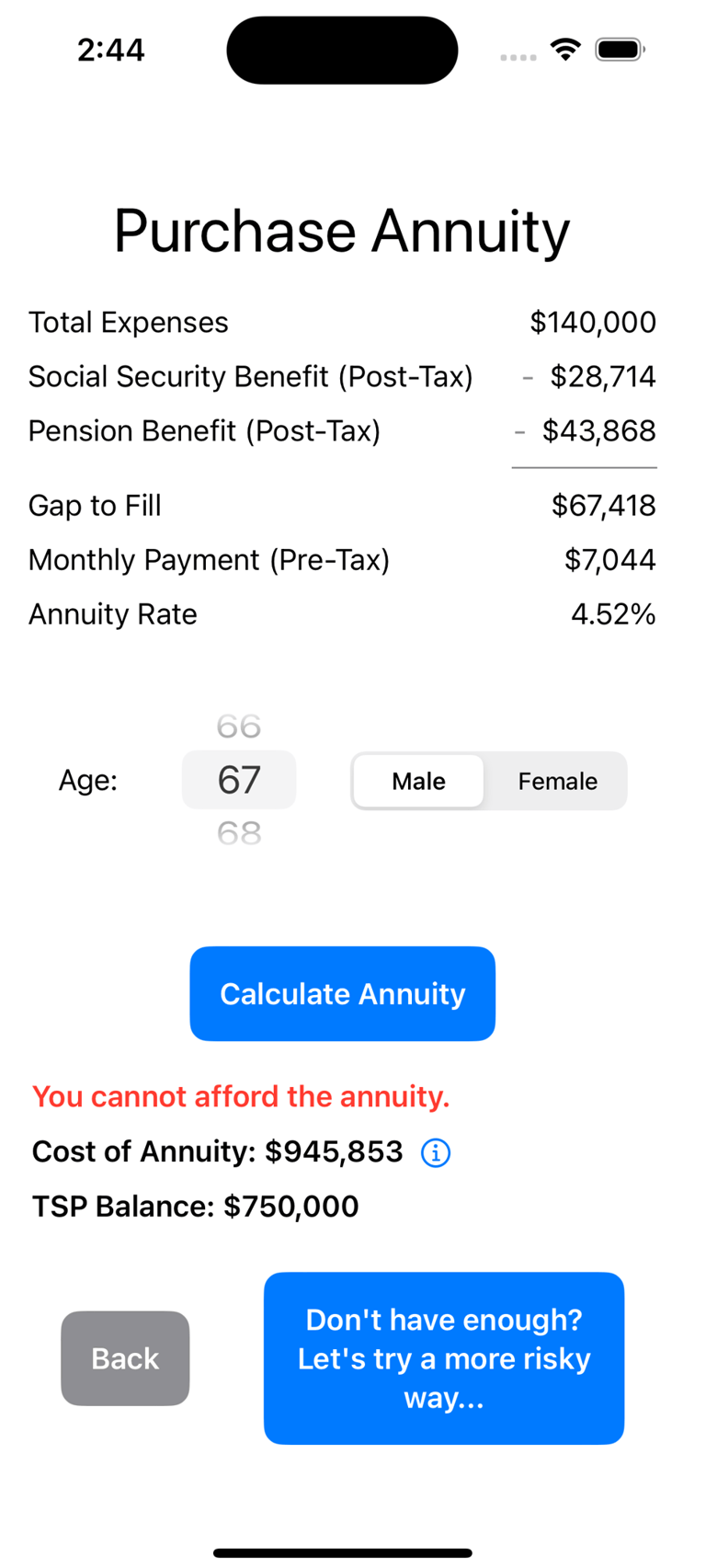
Task: Pick age 68 in the age picker
Action: (x=239, y=833)
